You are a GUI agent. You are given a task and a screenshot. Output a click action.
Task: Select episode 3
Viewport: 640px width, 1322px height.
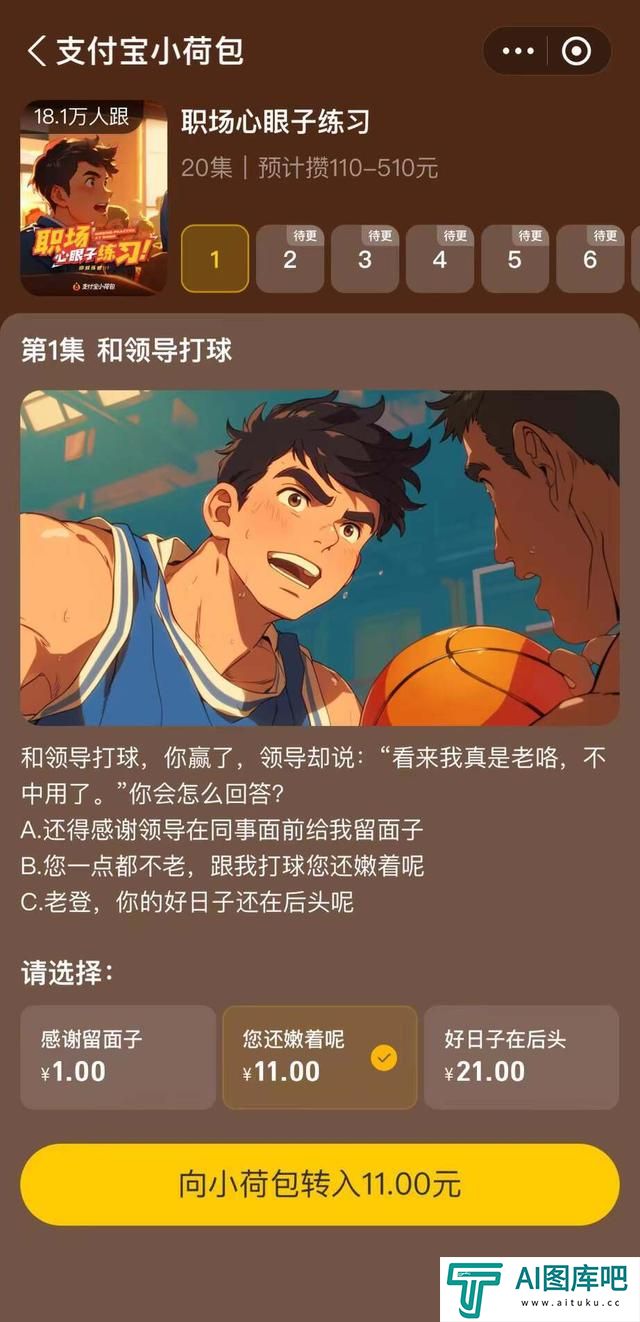pyautogui.click(x=365, y=259)
